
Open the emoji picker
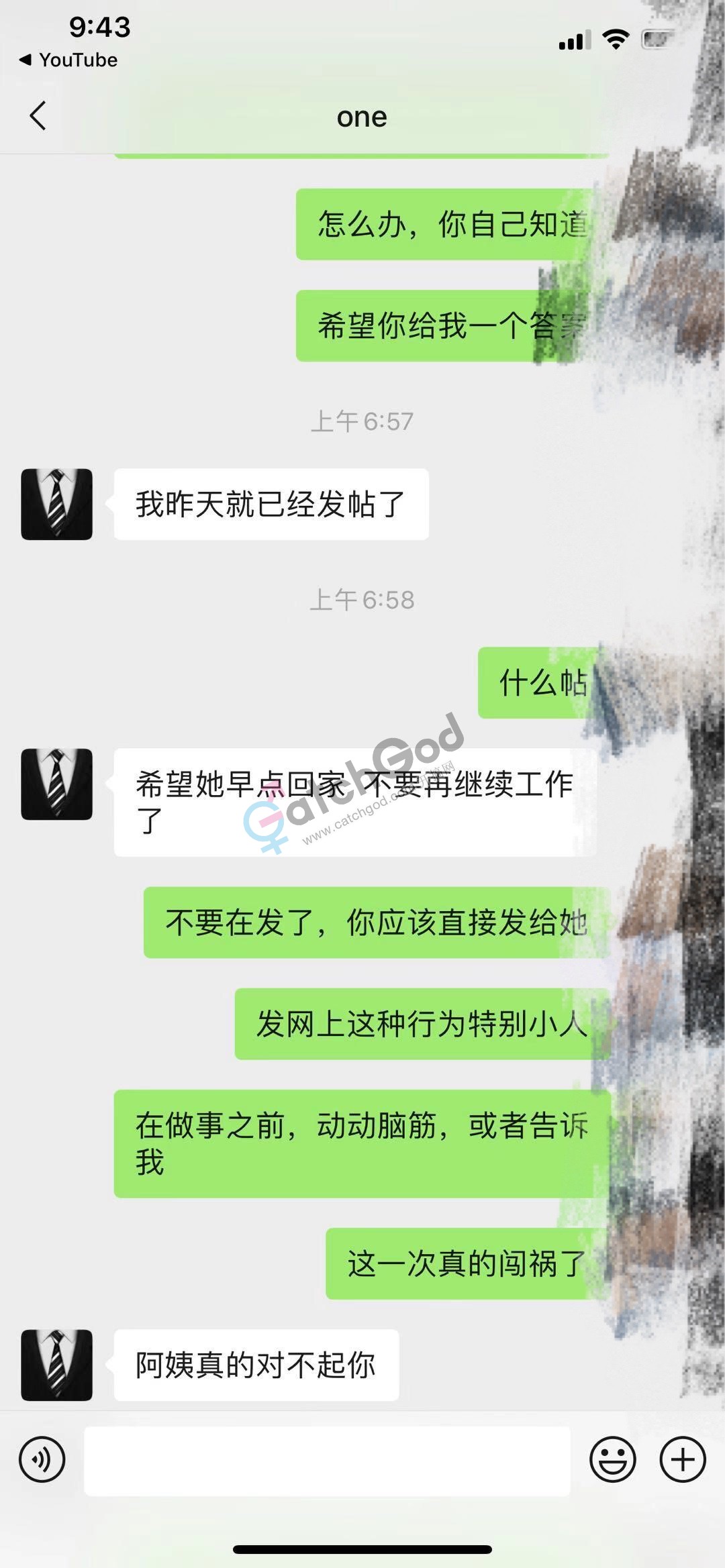[612, 1459]
